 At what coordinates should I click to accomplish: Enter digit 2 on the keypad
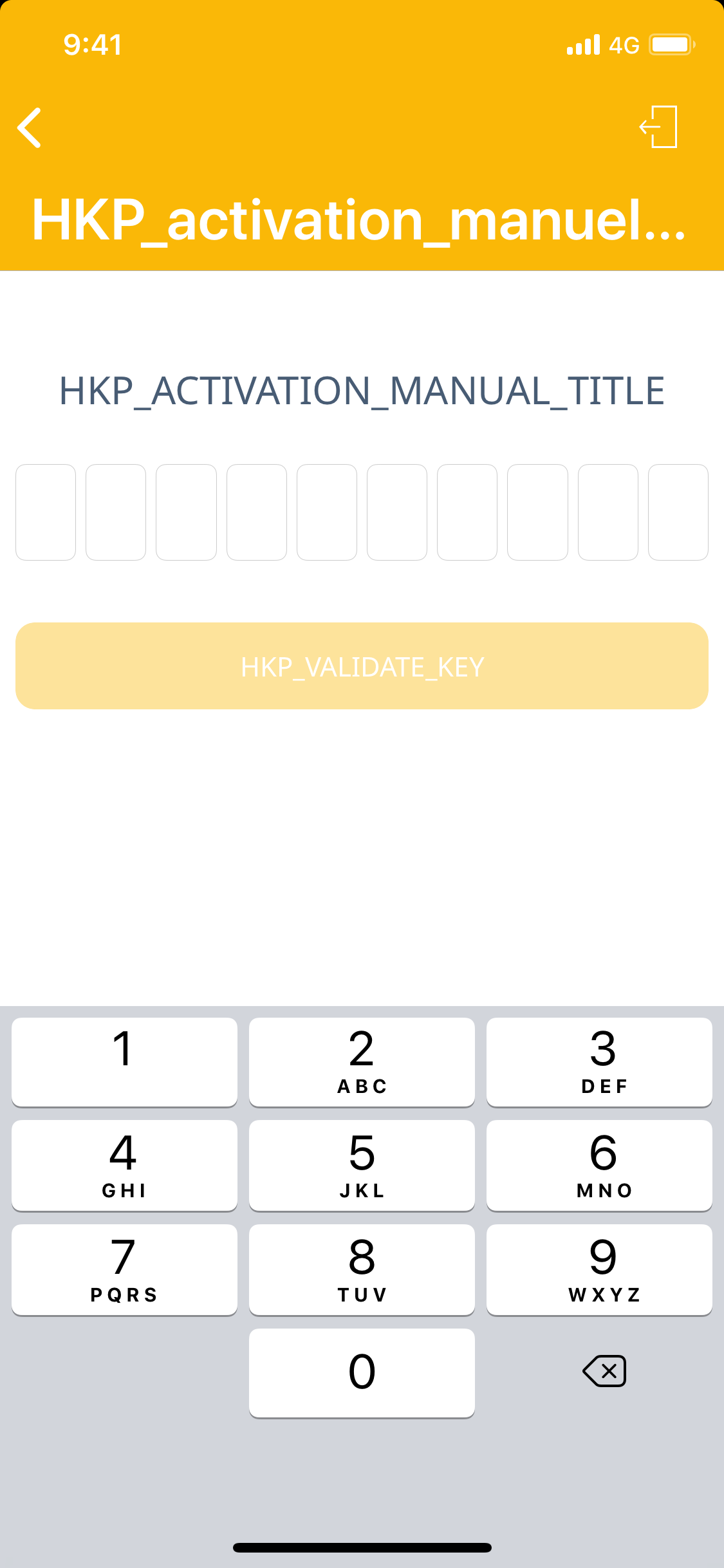[362, 1062]
